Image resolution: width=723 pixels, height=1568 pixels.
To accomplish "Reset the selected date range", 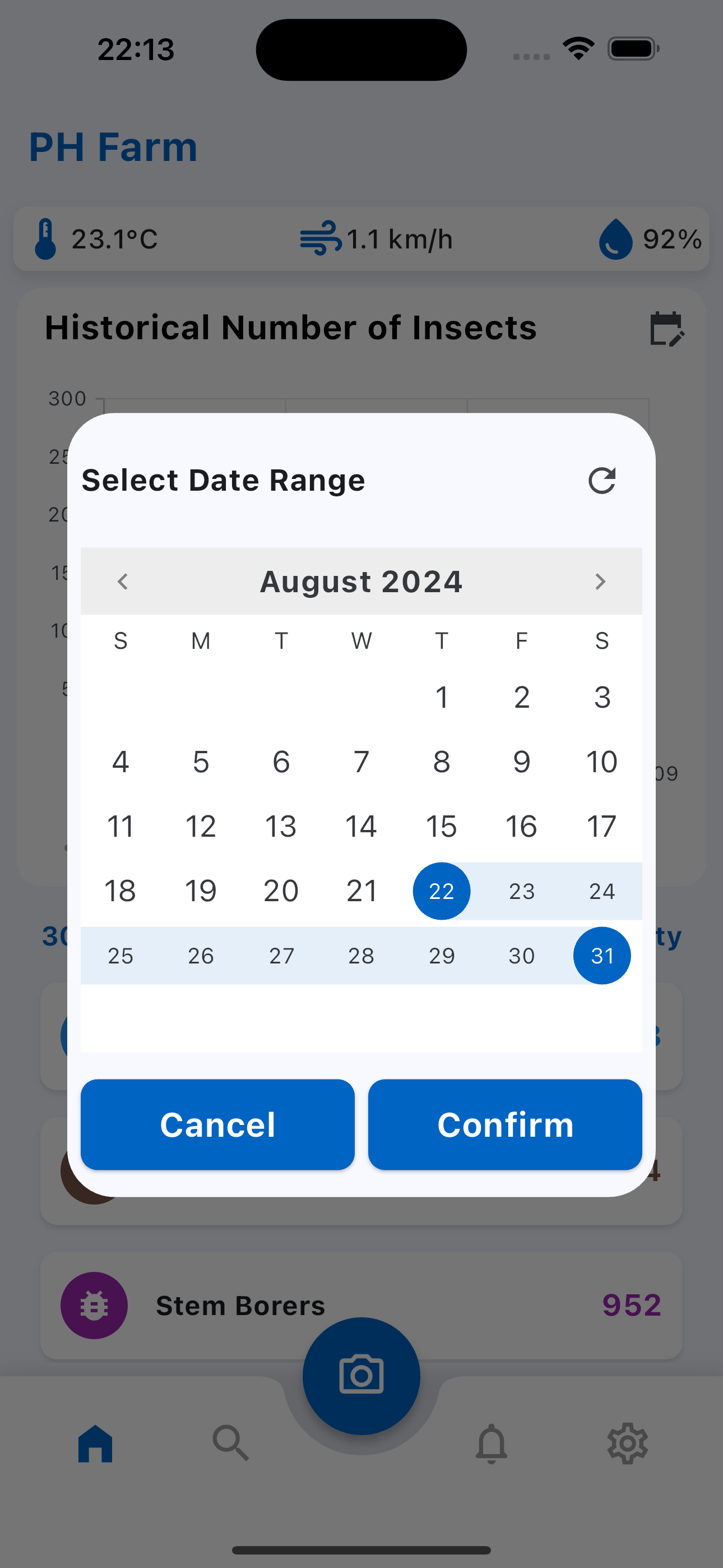I will pos(601,481).
